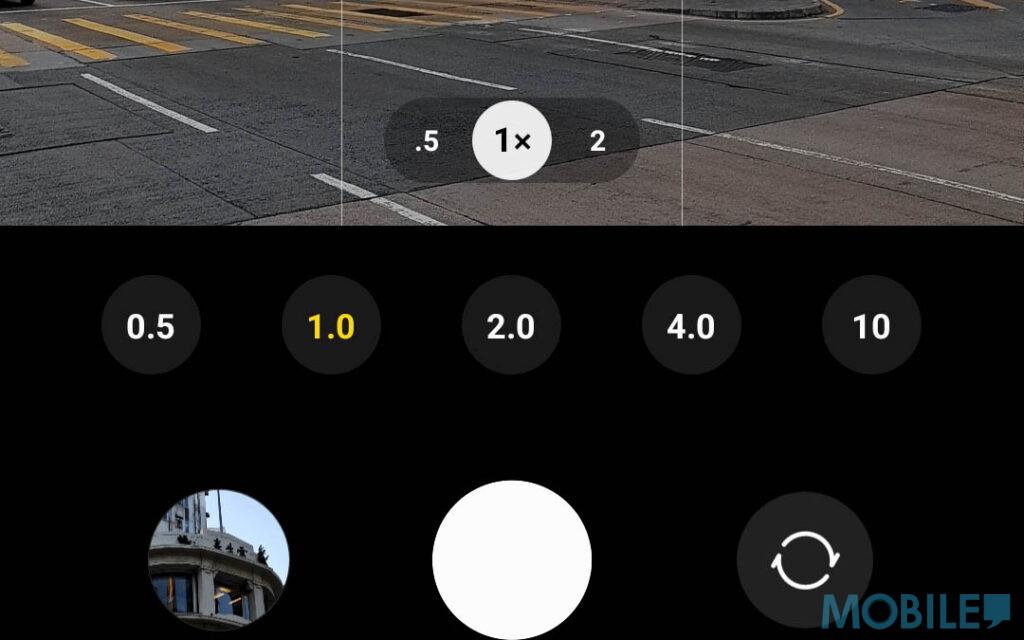Viewport: 1024px width, 640px height.
Task: Switch between front and rear camera
Action: click(x=804, y=560)
